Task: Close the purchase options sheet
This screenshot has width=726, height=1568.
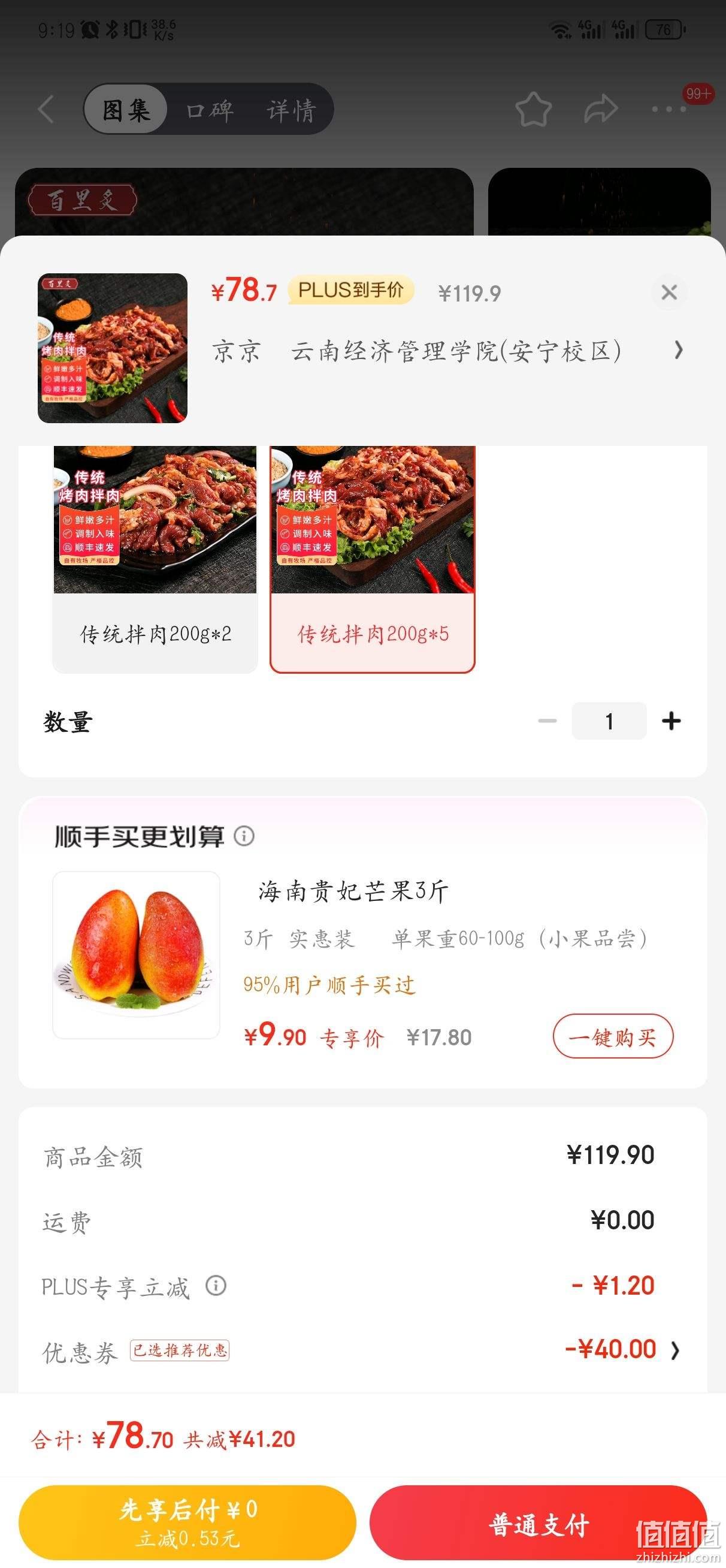Action: tap(669, 292)
